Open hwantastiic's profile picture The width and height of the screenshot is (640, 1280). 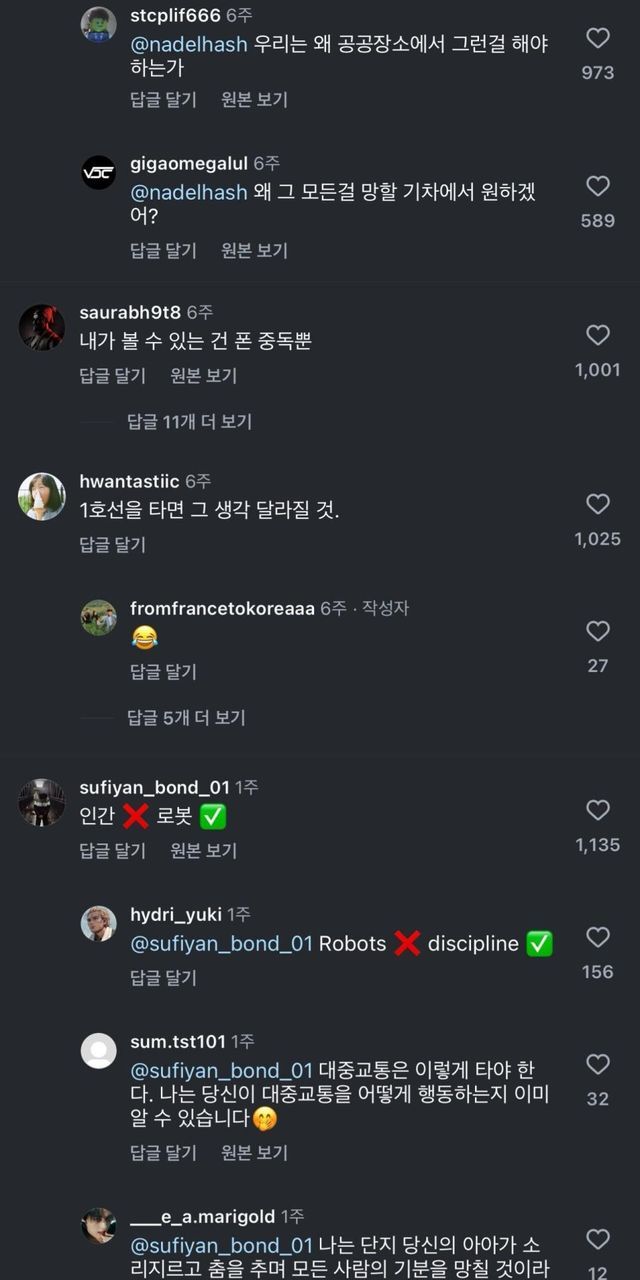tap(42, 496)
